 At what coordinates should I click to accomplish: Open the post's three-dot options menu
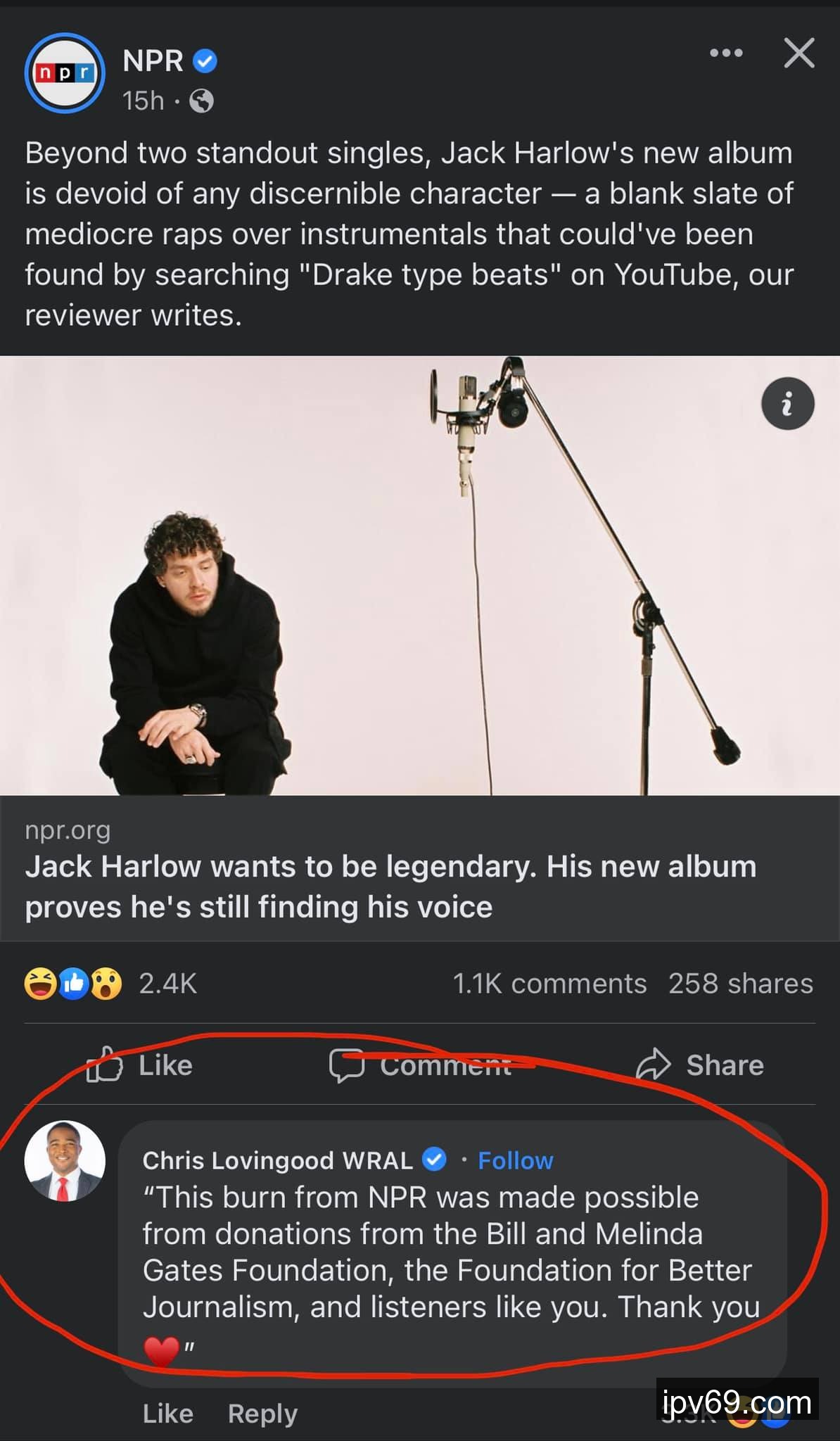726,53
